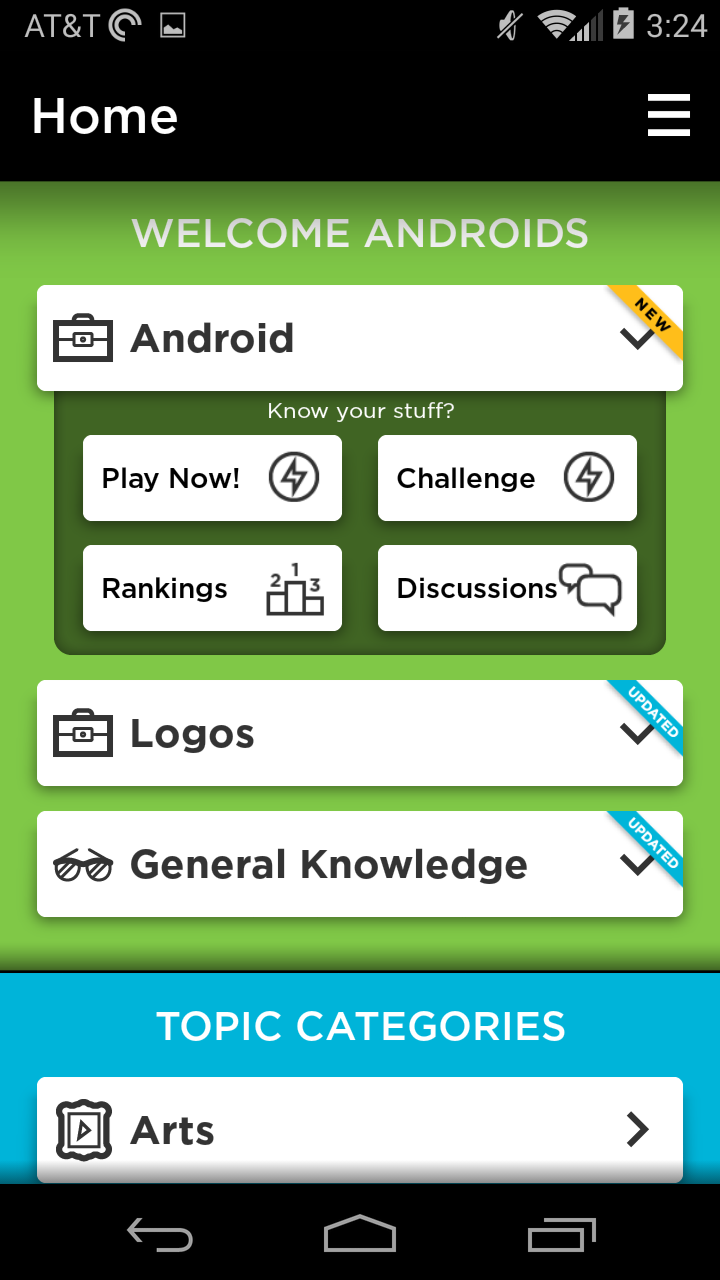Screen dimensions: 720x1280
Task: Go back using the system back button
Action: [160, 1235]
